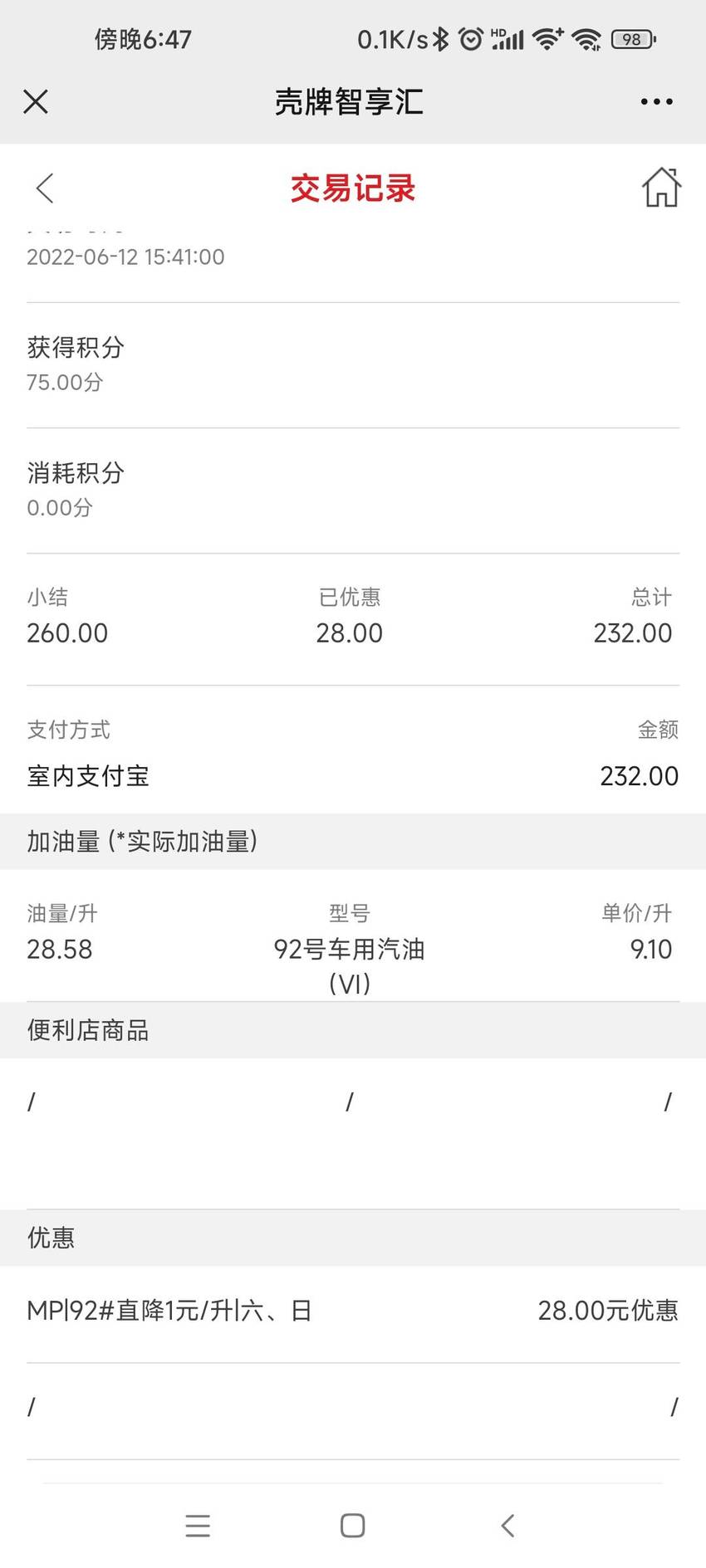Open the system recent apps menu

click(198, 1526)
